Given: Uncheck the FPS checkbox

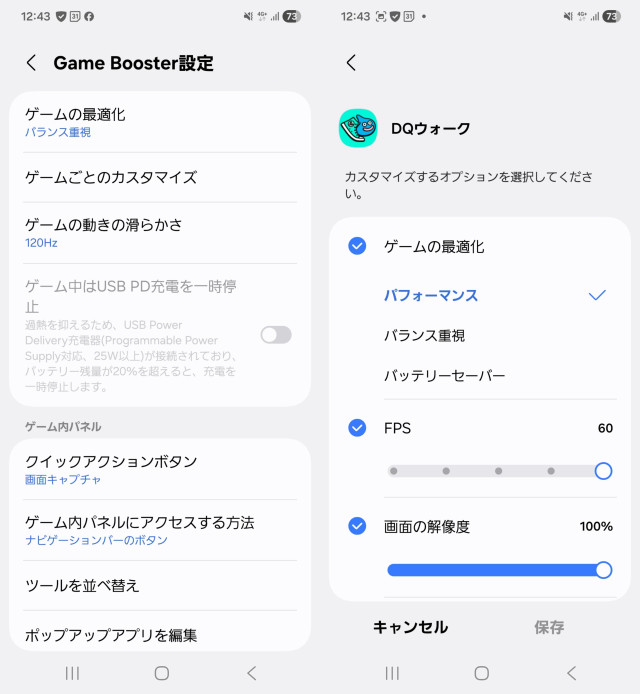Looking at the screenshot, I should point(357,428).
